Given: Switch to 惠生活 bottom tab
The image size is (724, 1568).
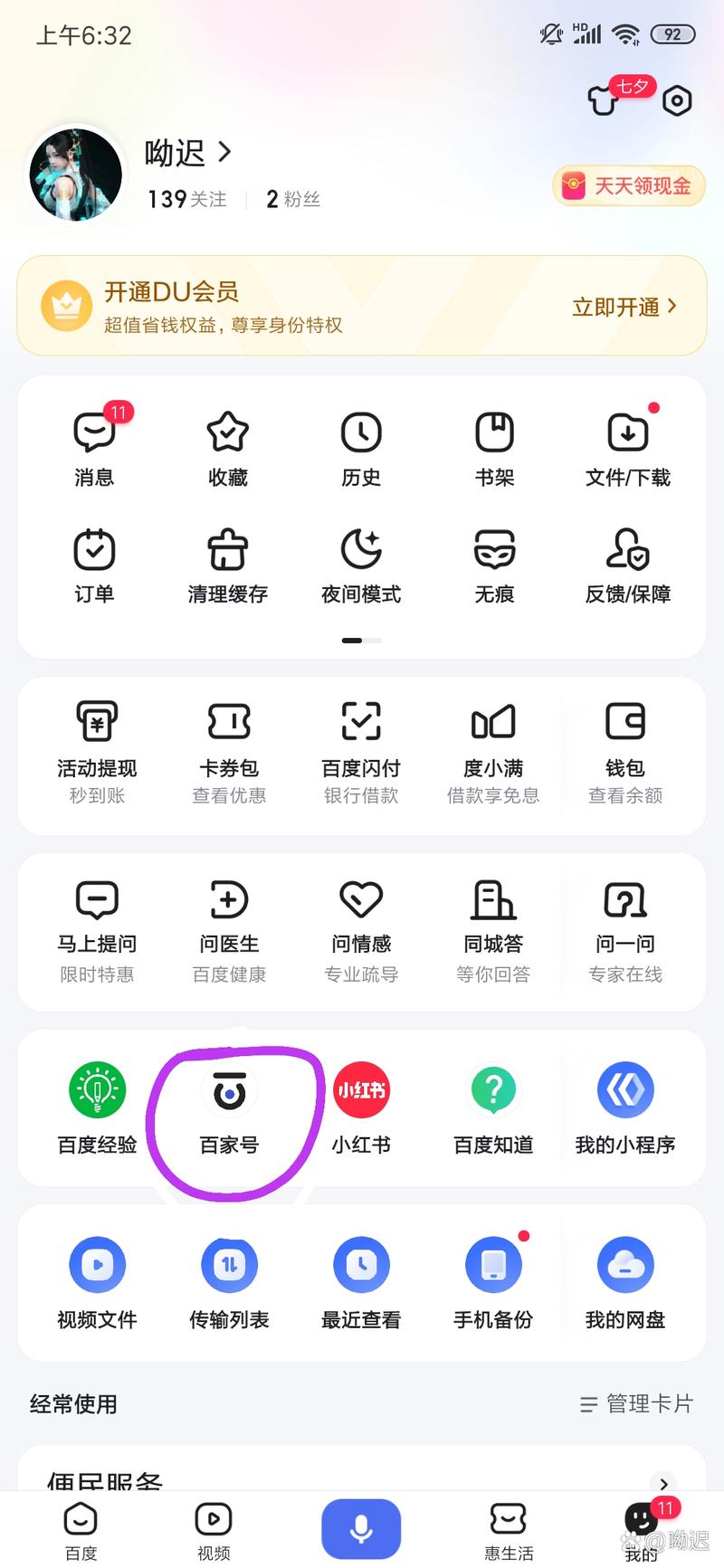Looking at the screenshot, I should [508, 1529].
